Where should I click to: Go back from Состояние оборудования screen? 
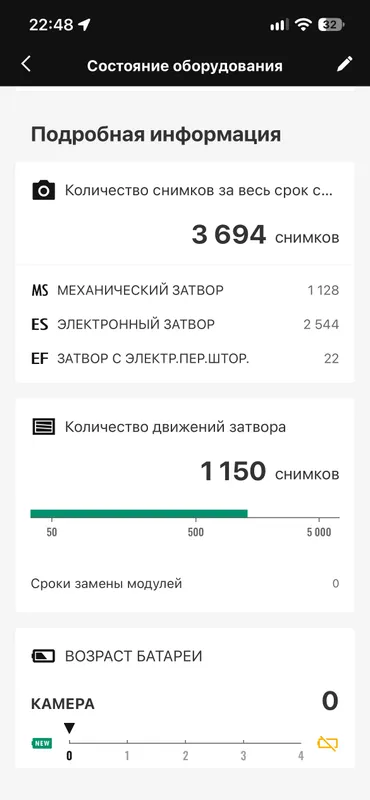[x=26, y=64]
